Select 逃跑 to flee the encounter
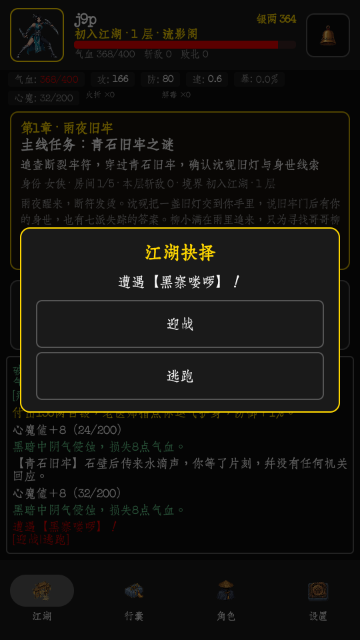The height and width of the screenshot is (640, 360). (x=180, y=376)
